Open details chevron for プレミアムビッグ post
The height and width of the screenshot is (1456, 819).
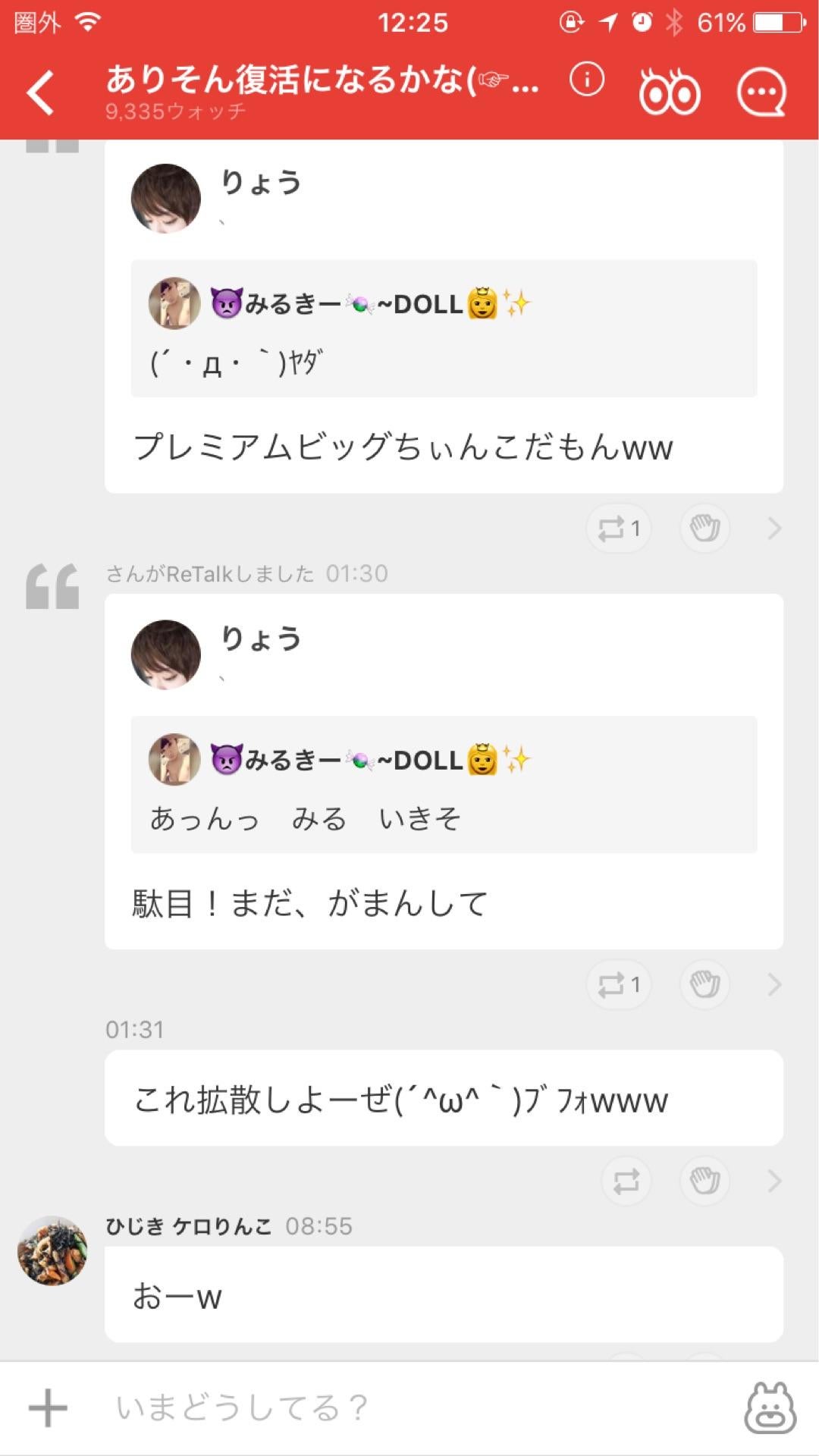pos(774,528)
